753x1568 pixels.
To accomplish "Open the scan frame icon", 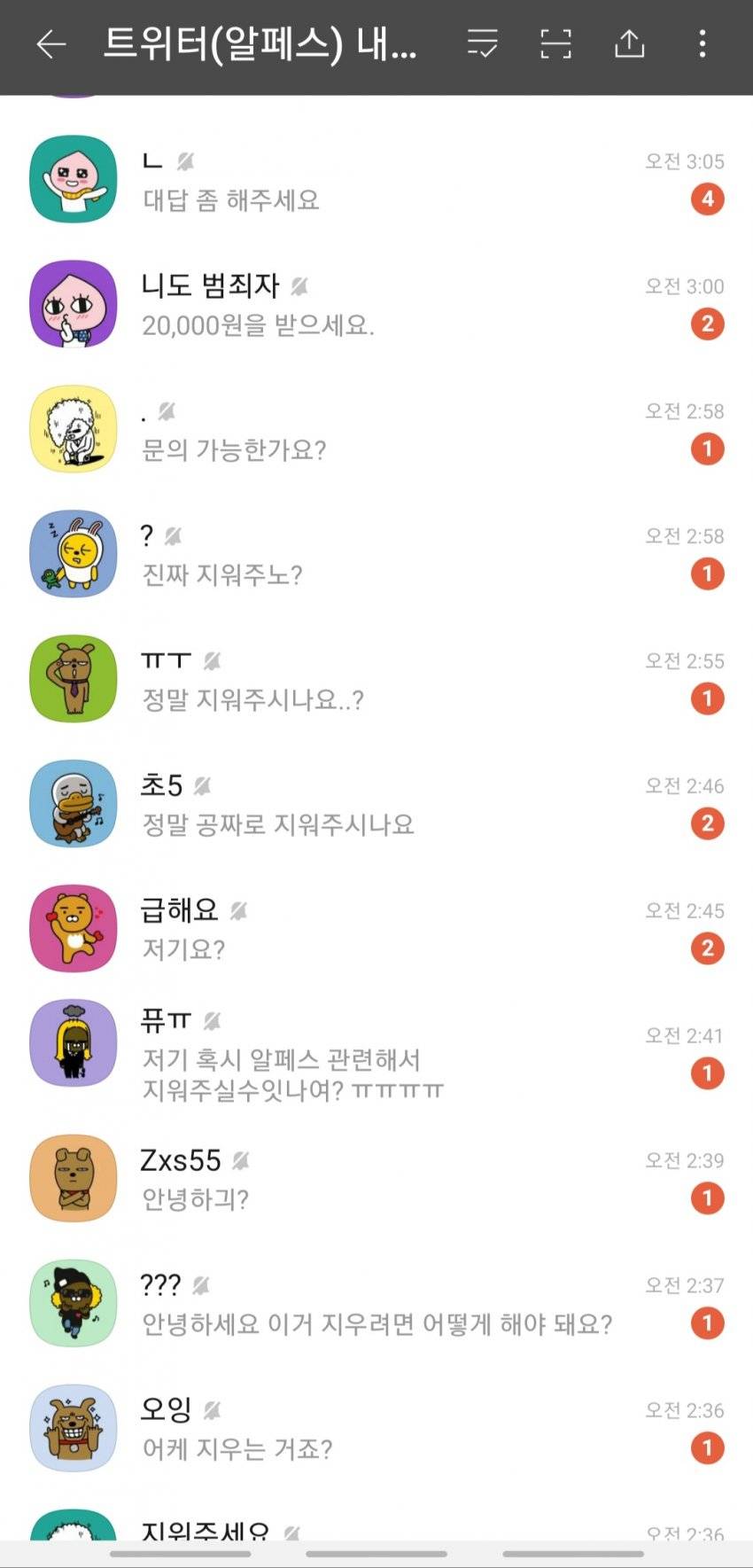I will (555, 43).
